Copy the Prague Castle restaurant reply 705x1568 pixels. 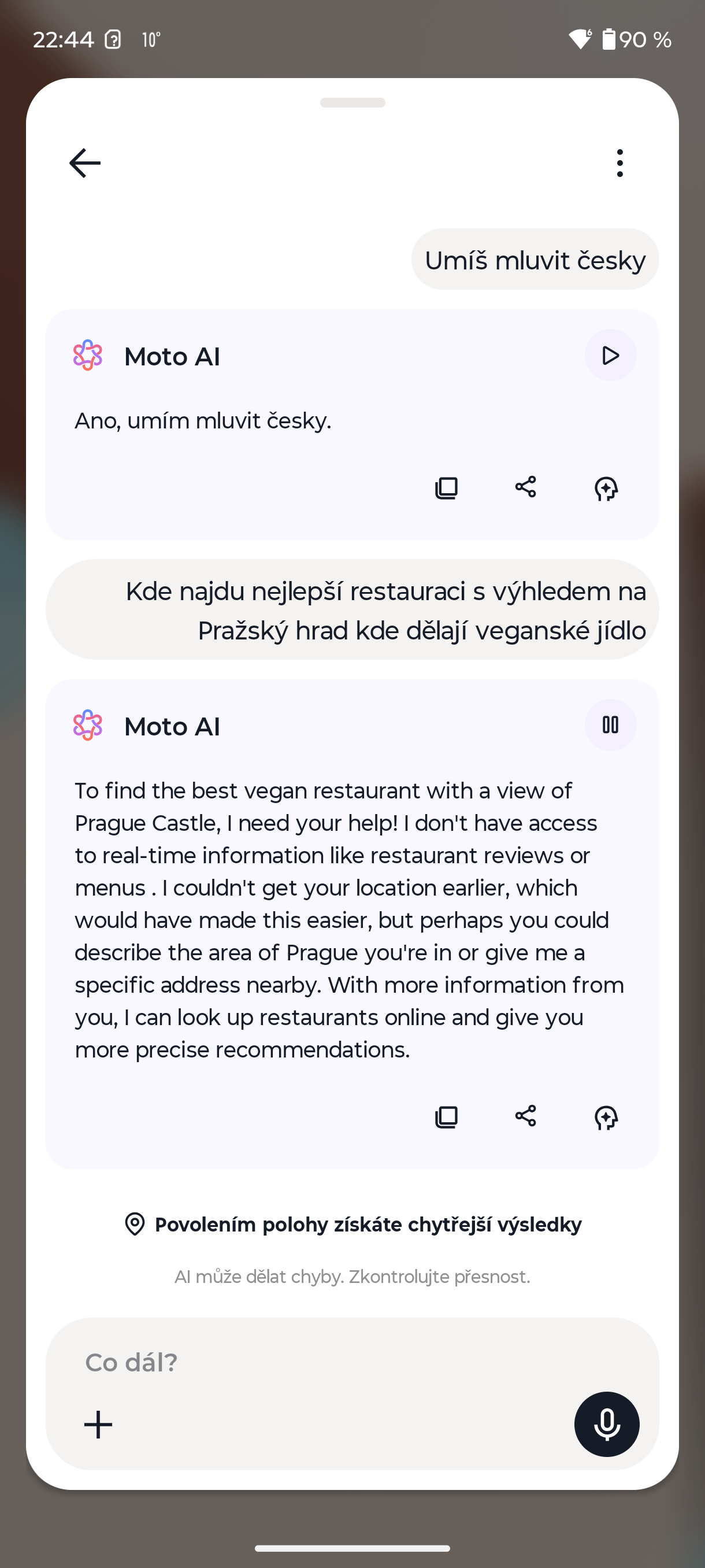(x=447, y=1117)
